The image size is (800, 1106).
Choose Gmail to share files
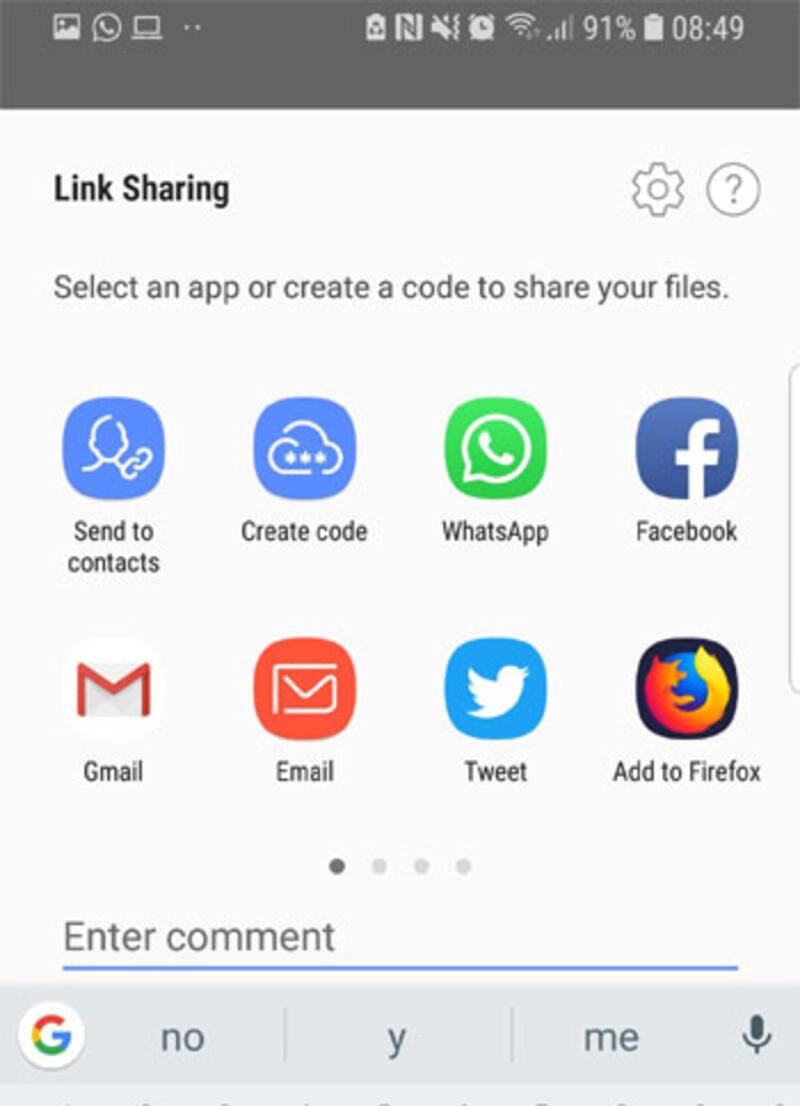(x=113, y=689)
